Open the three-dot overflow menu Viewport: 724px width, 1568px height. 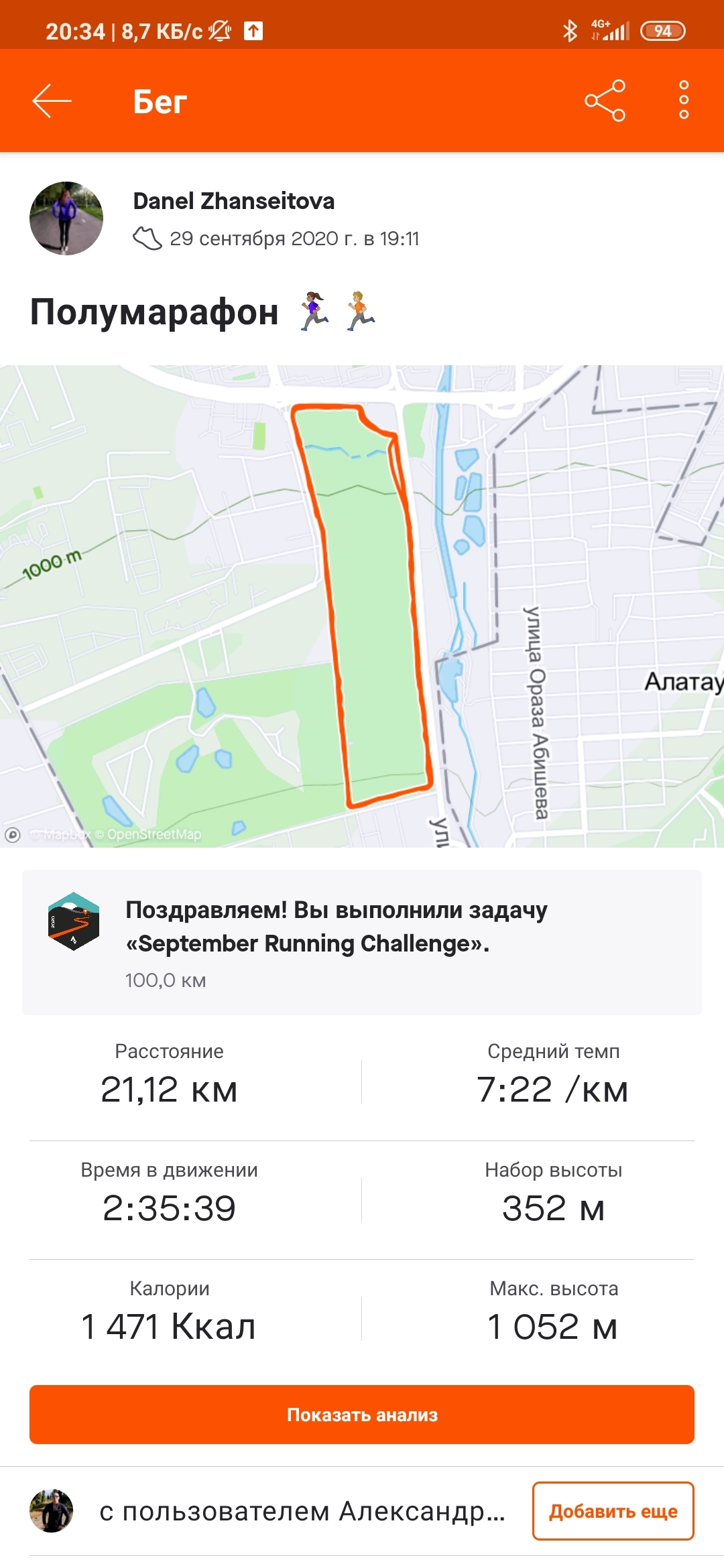683,101
